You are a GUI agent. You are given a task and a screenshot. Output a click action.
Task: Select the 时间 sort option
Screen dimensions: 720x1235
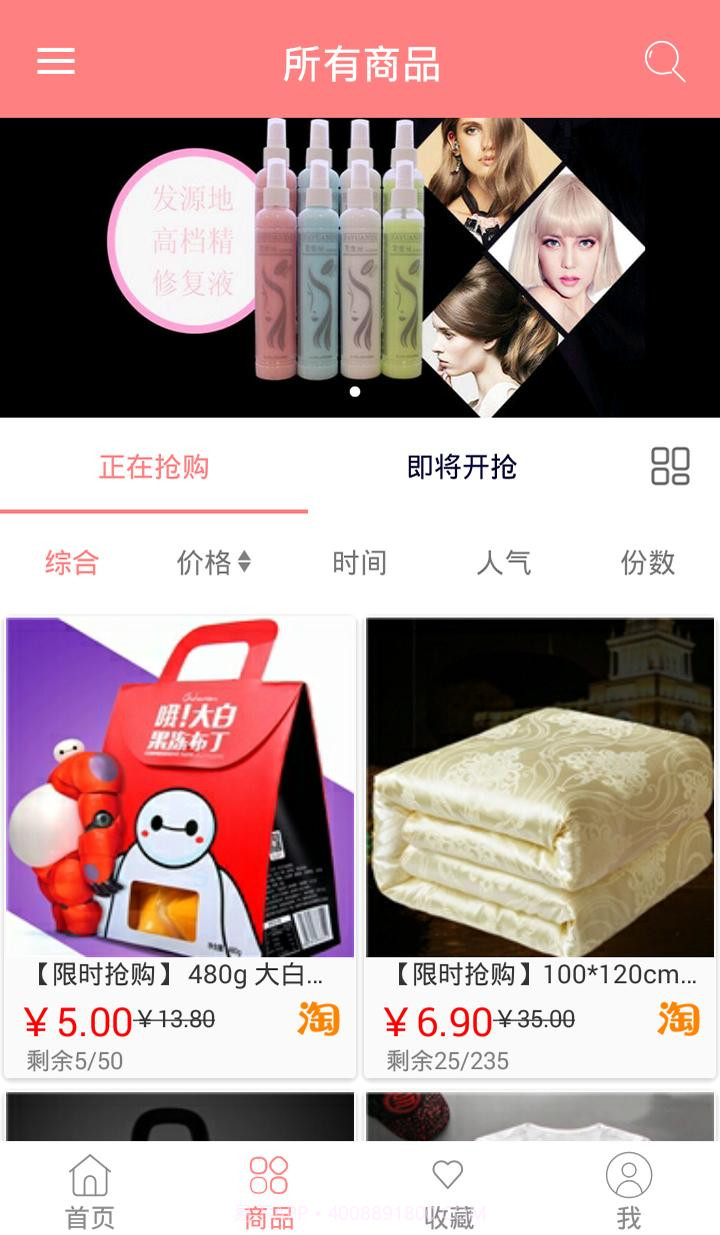click(360, 563)
